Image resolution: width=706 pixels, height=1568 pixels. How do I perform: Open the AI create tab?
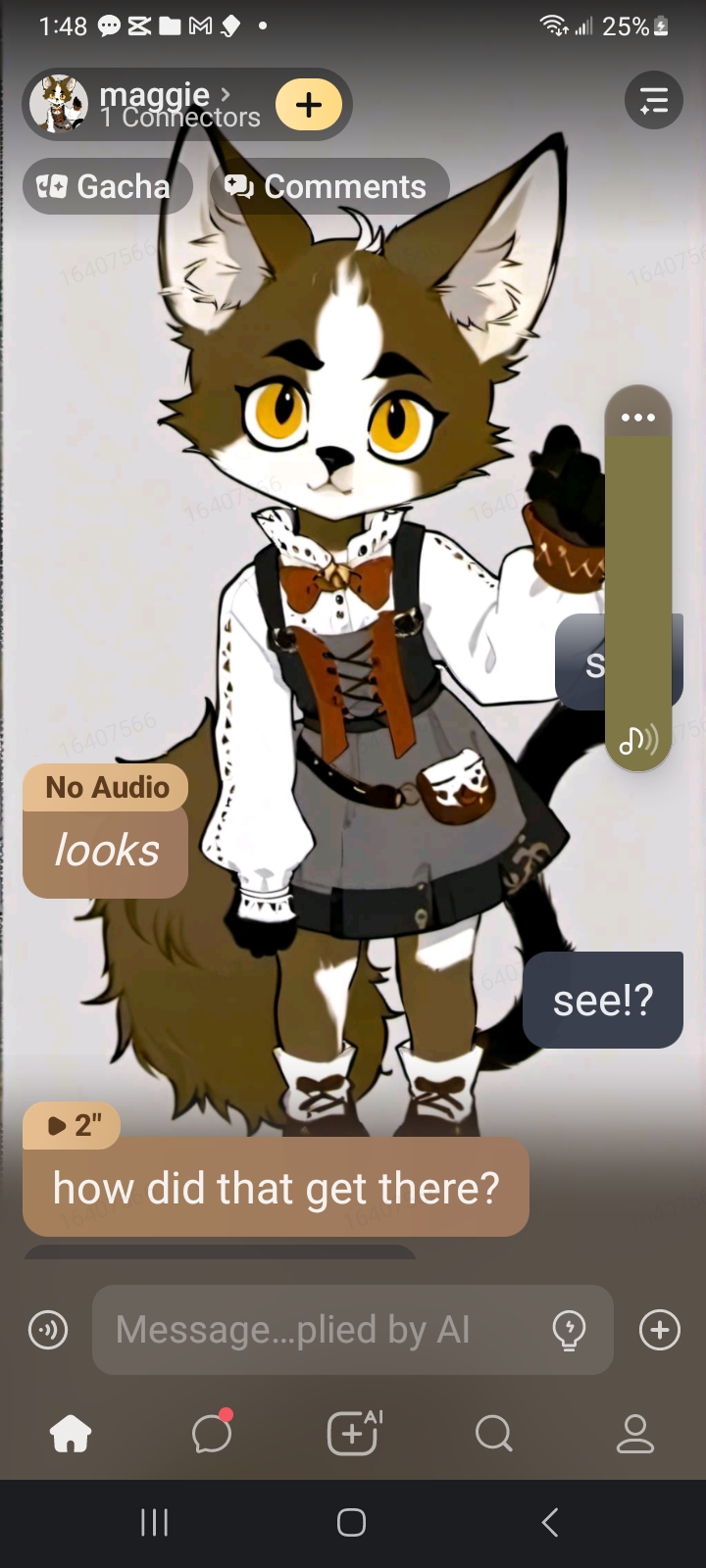pos(353,1435)
